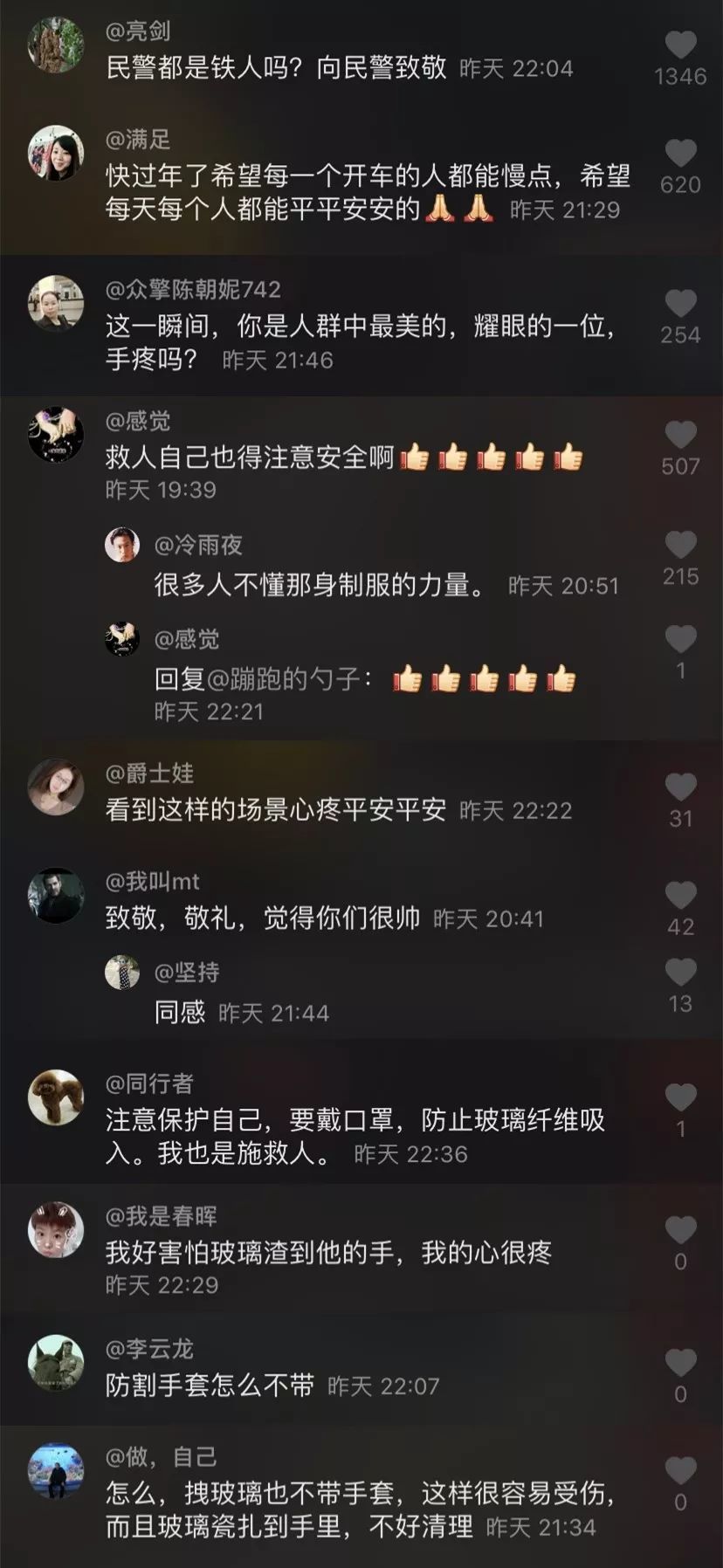Screen dimensions: 723x1568
Task: Like @爵士娃's comment
Action: 680,787
